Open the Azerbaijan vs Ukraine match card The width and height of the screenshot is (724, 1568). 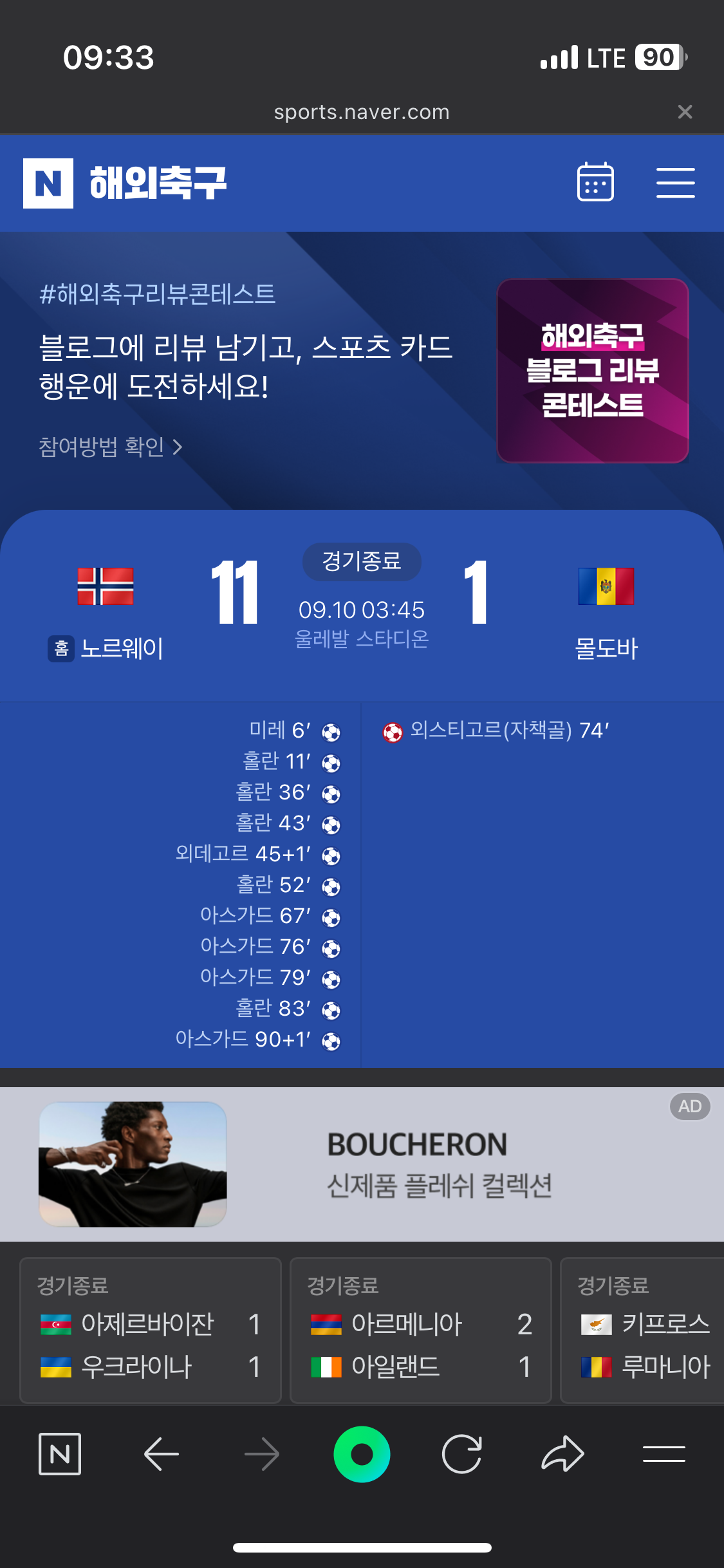click(151, 1330)
